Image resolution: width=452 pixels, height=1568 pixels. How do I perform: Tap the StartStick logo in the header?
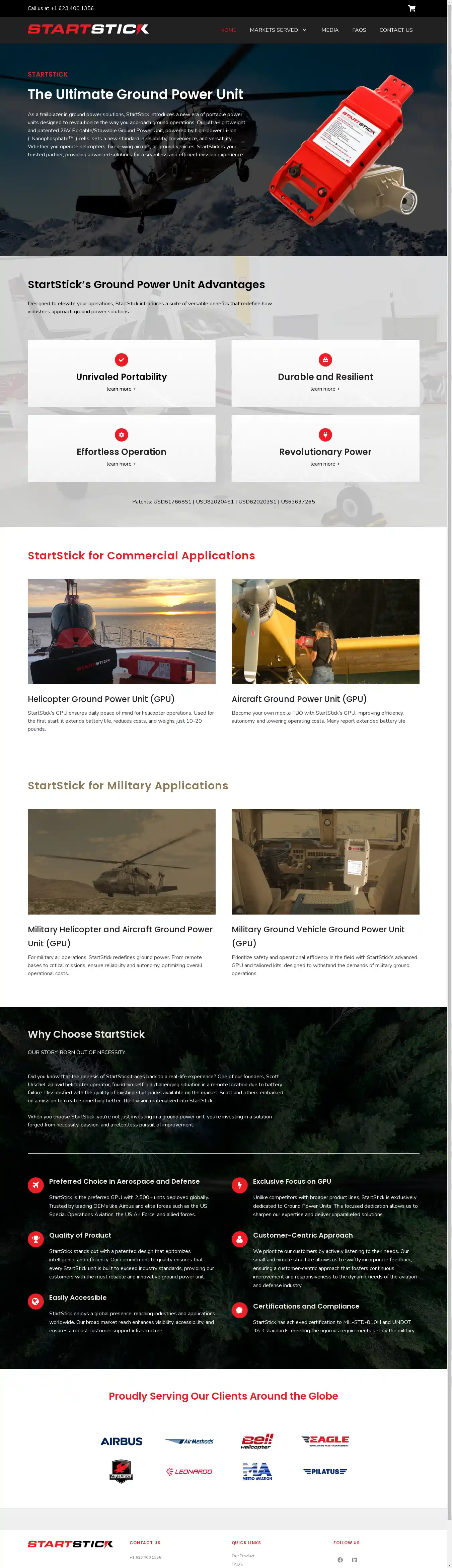pos(88,29)
